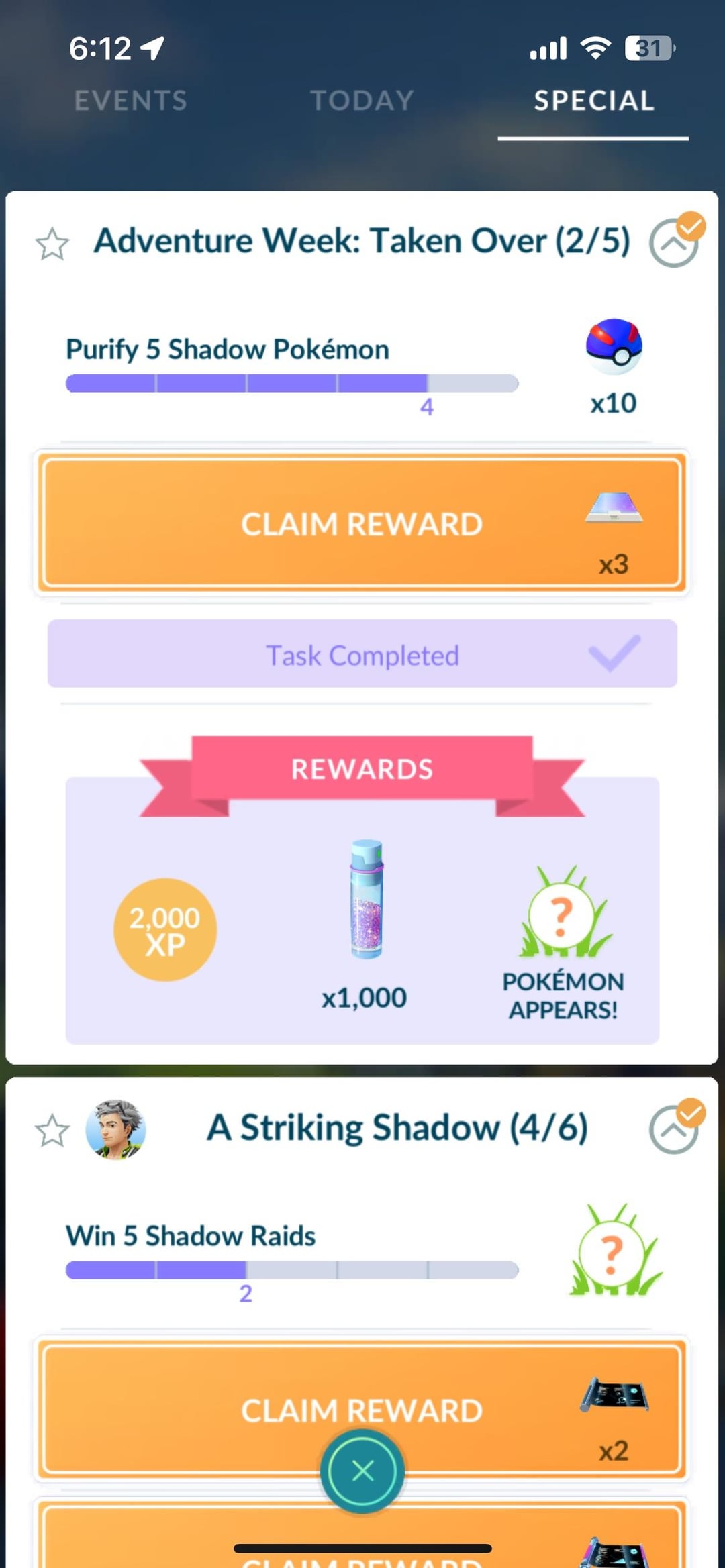
Task: Close the research screen with the X button
Action: click(362, 1471)
